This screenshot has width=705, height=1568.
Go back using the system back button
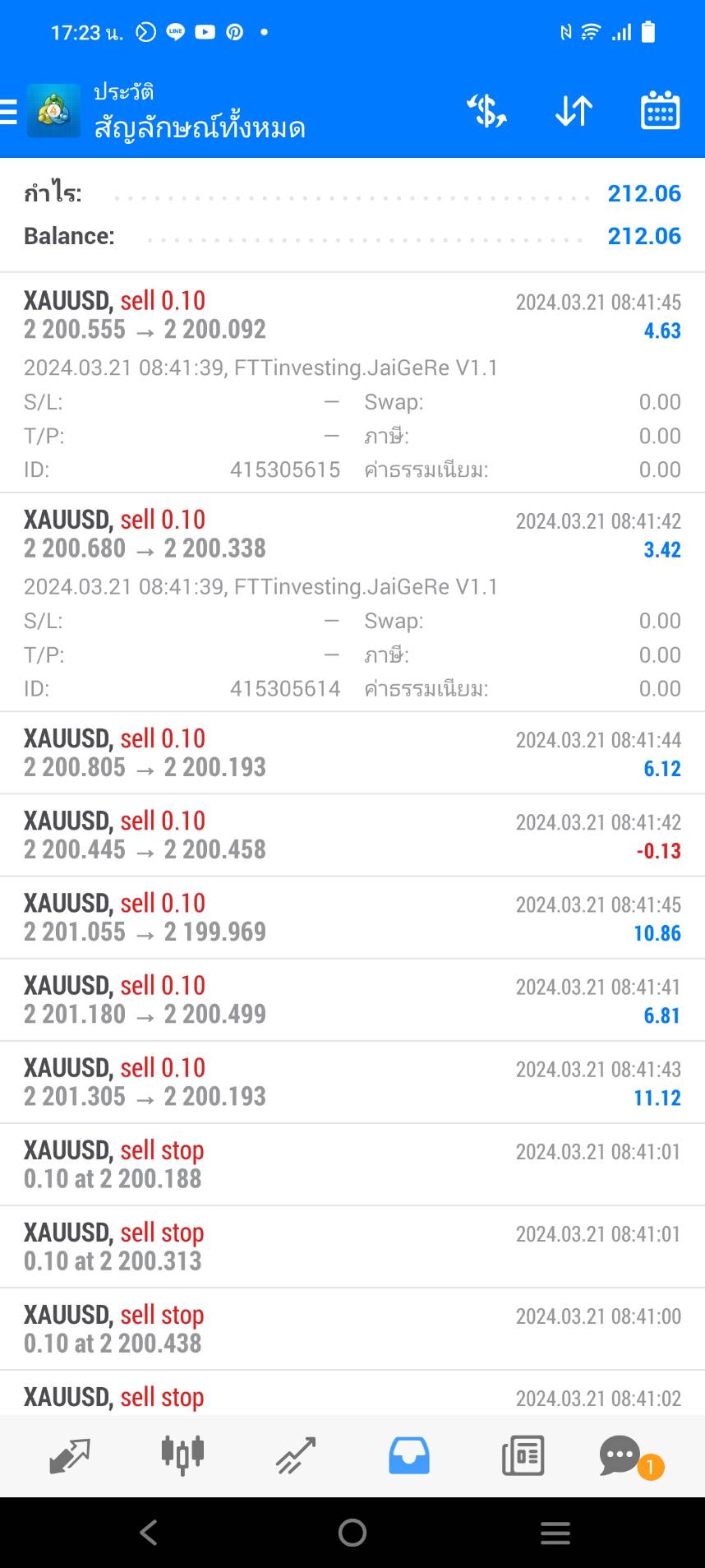[x=149, y=1532]
